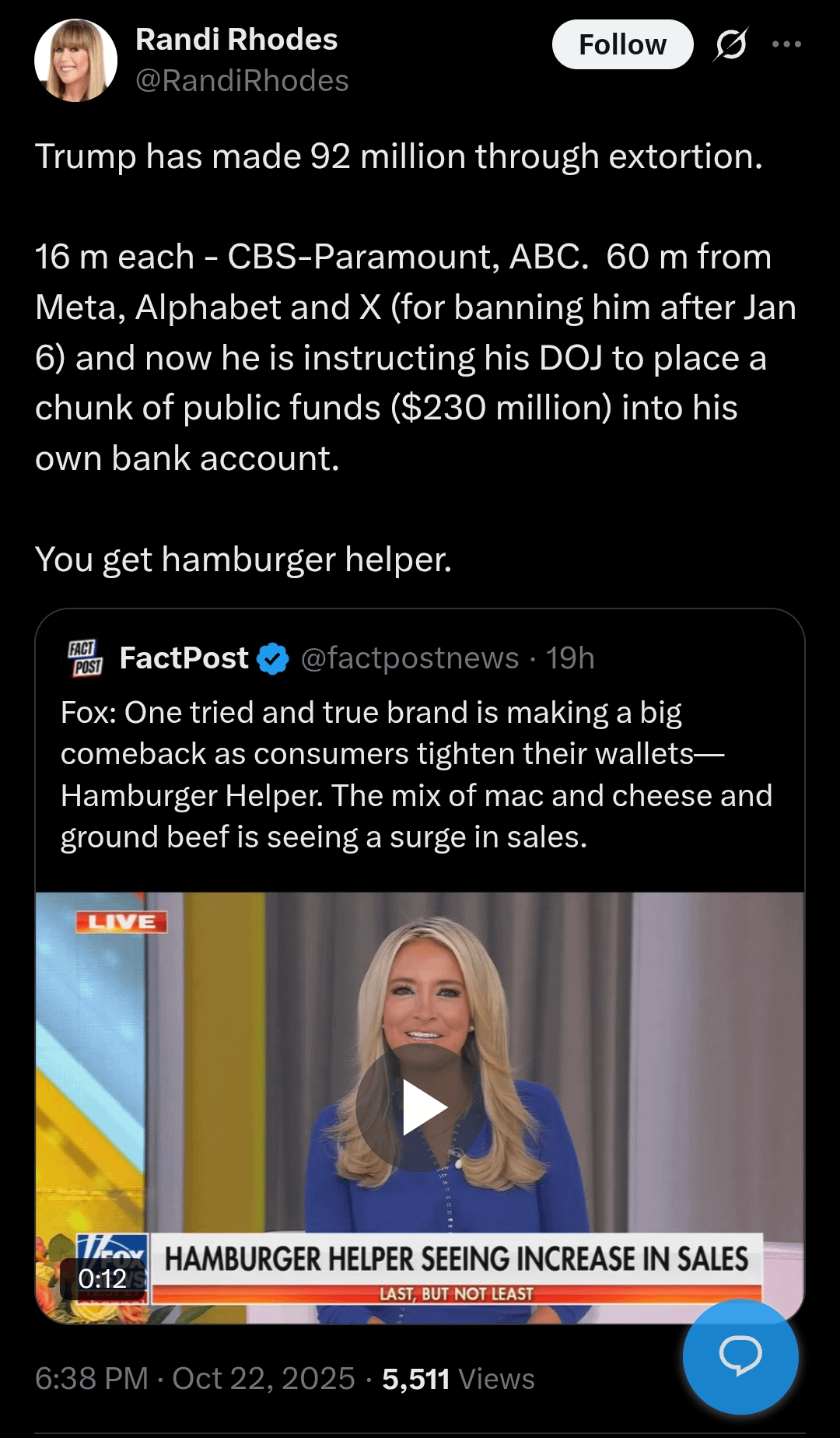Tap the blue reply floating button

click(x=740, y=1356)
